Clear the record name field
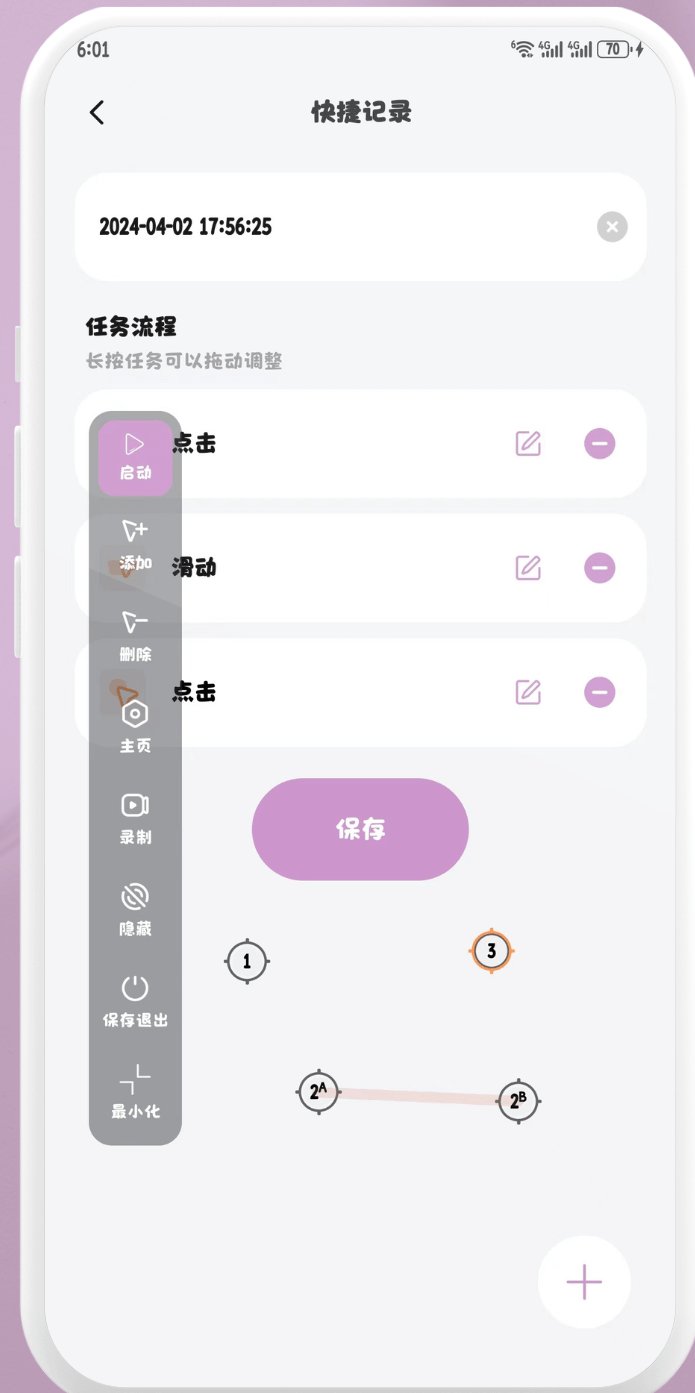 click(x=612, y=227)
